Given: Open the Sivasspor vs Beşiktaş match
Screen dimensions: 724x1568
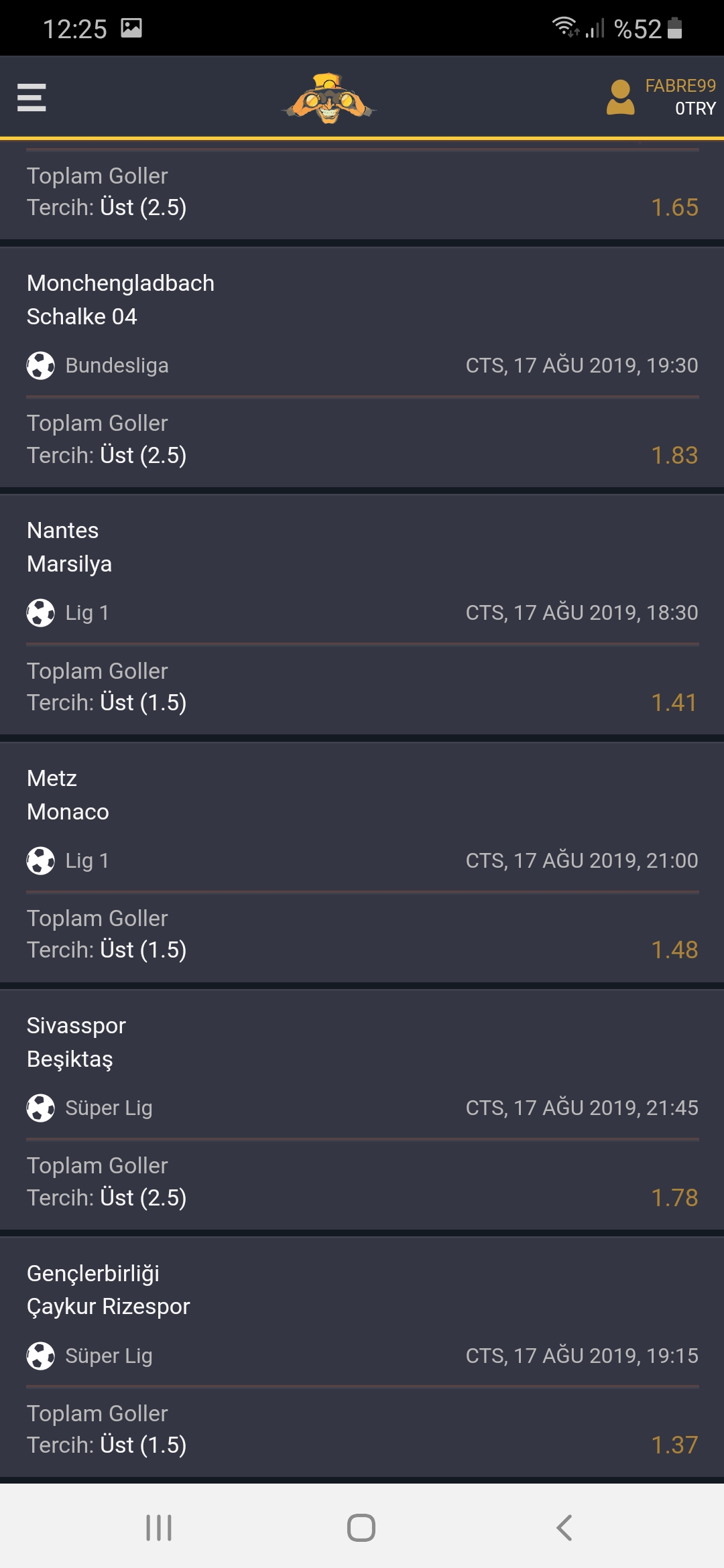Looking at the screenshot, I should (362, 1110).
